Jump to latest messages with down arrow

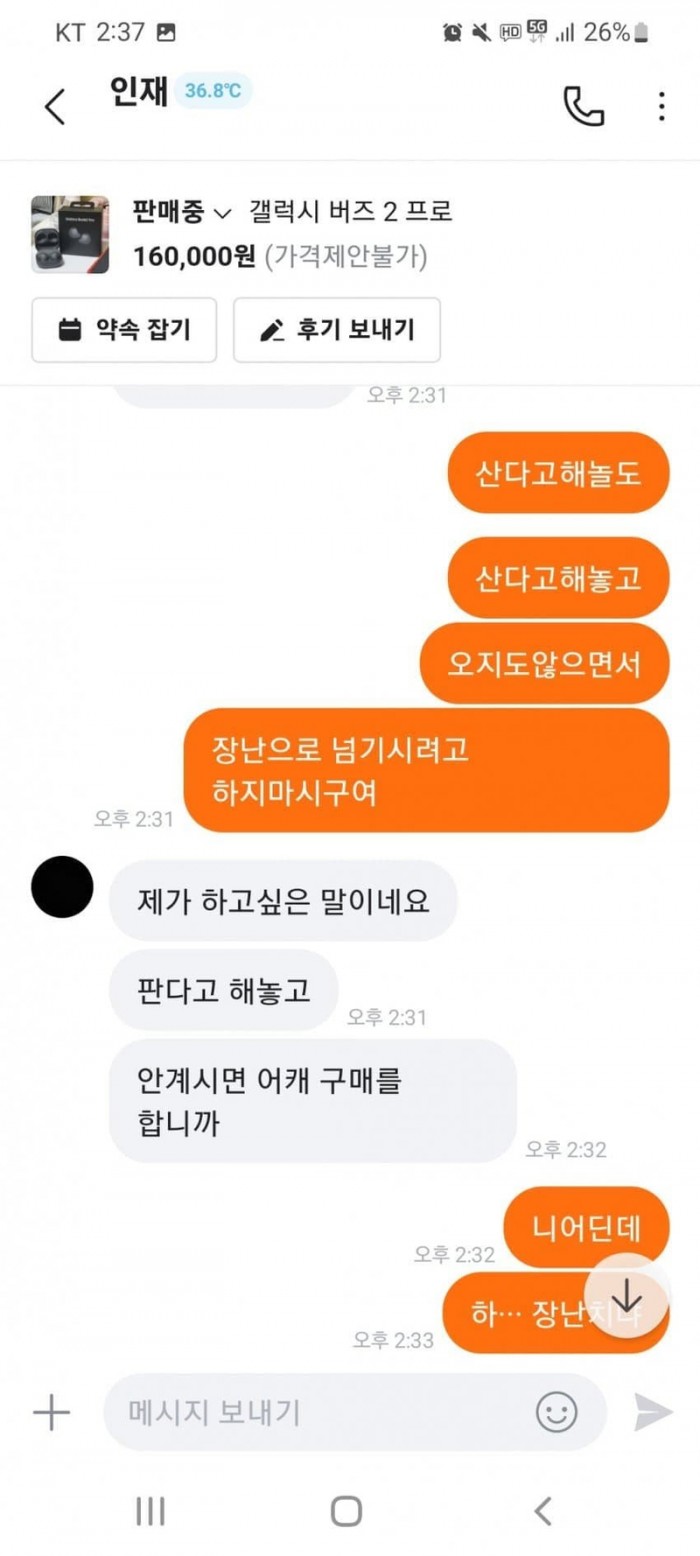(x=626, y=1296)
